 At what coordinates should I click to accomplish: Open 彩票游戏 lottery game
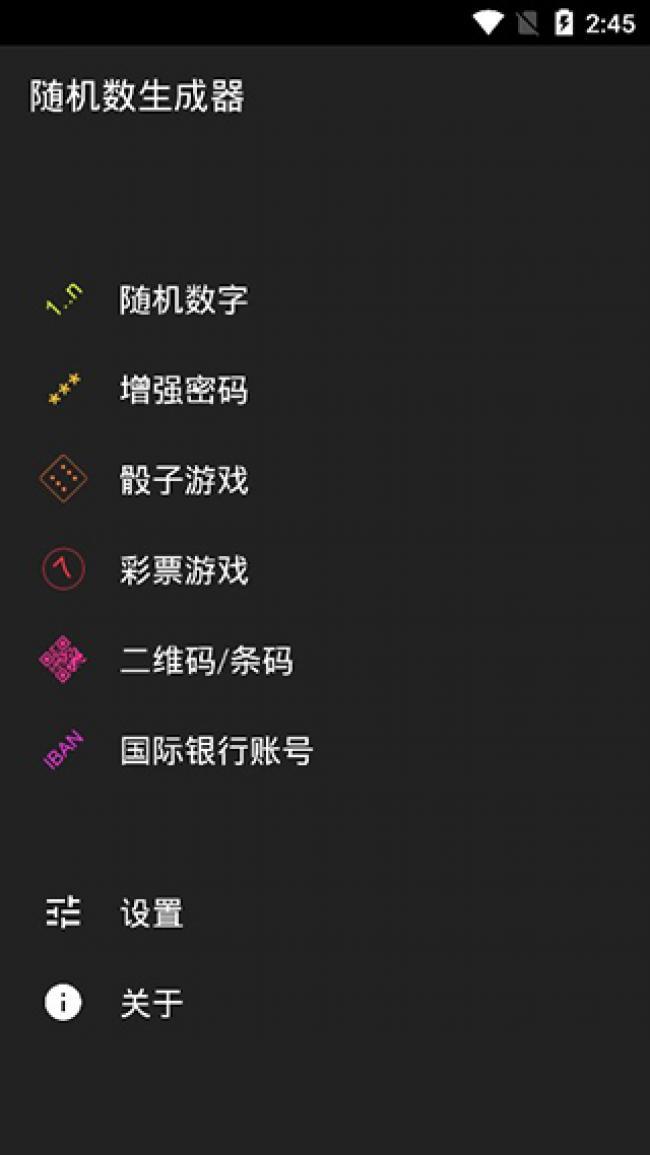183,571
